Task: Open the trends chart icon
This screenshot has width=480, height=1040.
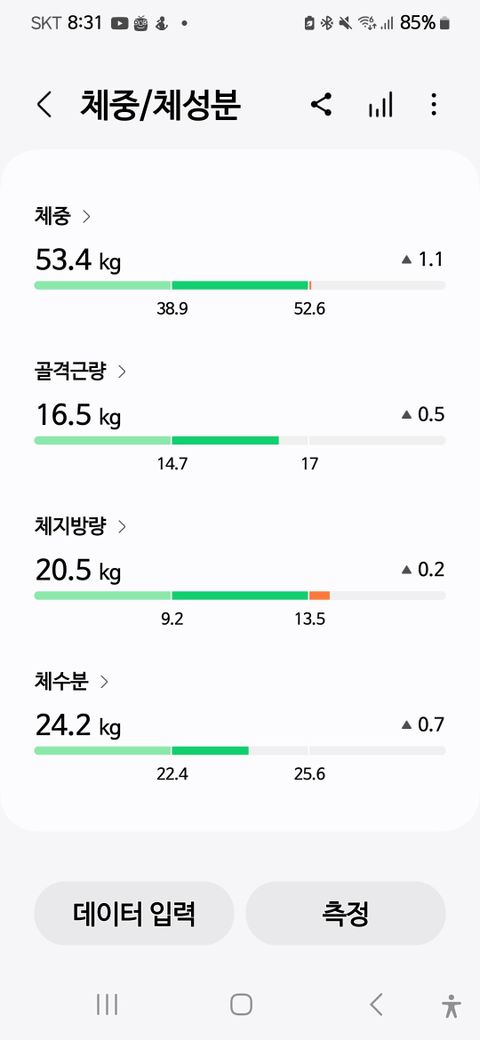Action: 381,105
